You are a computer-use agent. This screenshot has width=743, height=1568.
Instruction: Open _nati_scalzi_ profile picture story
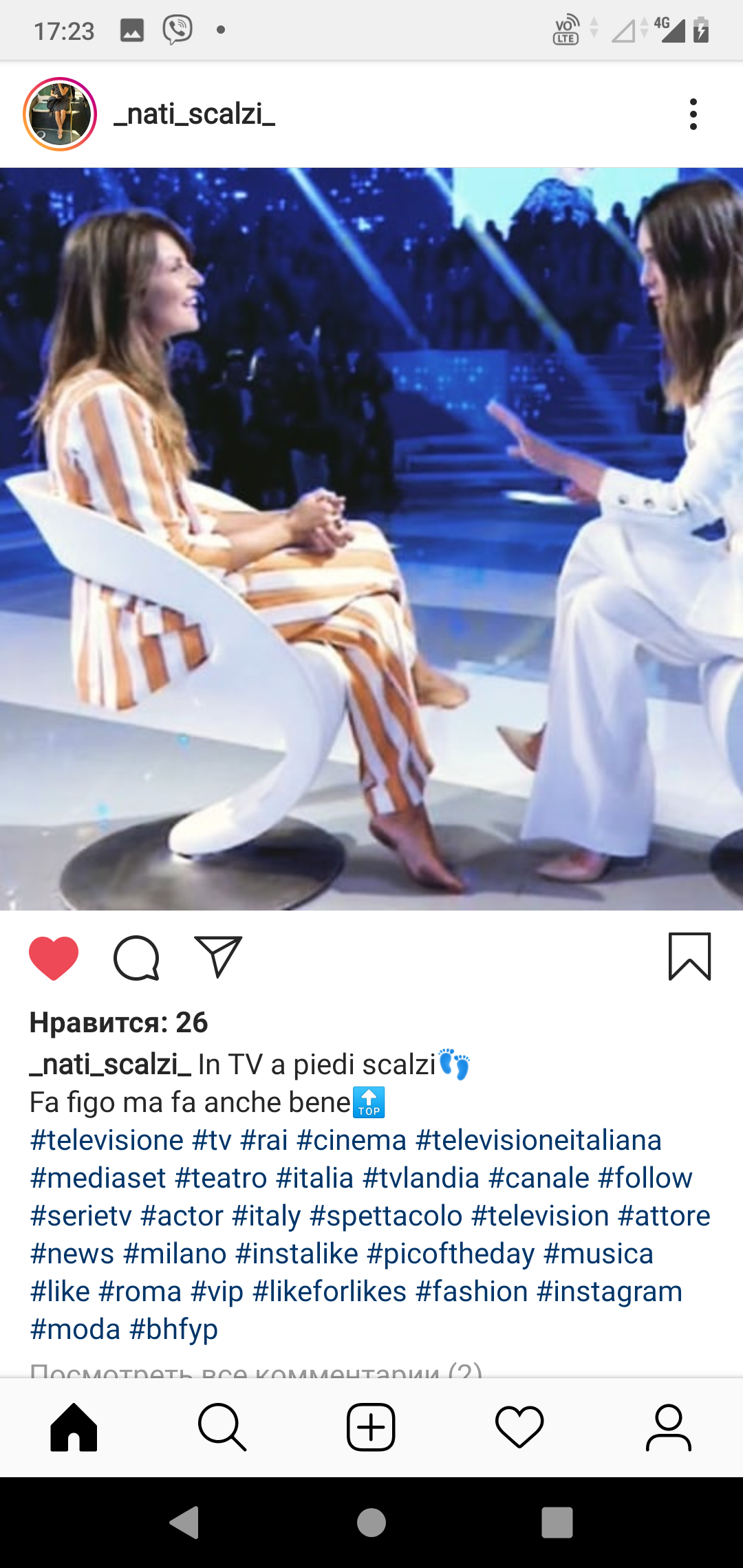(60, 114)
